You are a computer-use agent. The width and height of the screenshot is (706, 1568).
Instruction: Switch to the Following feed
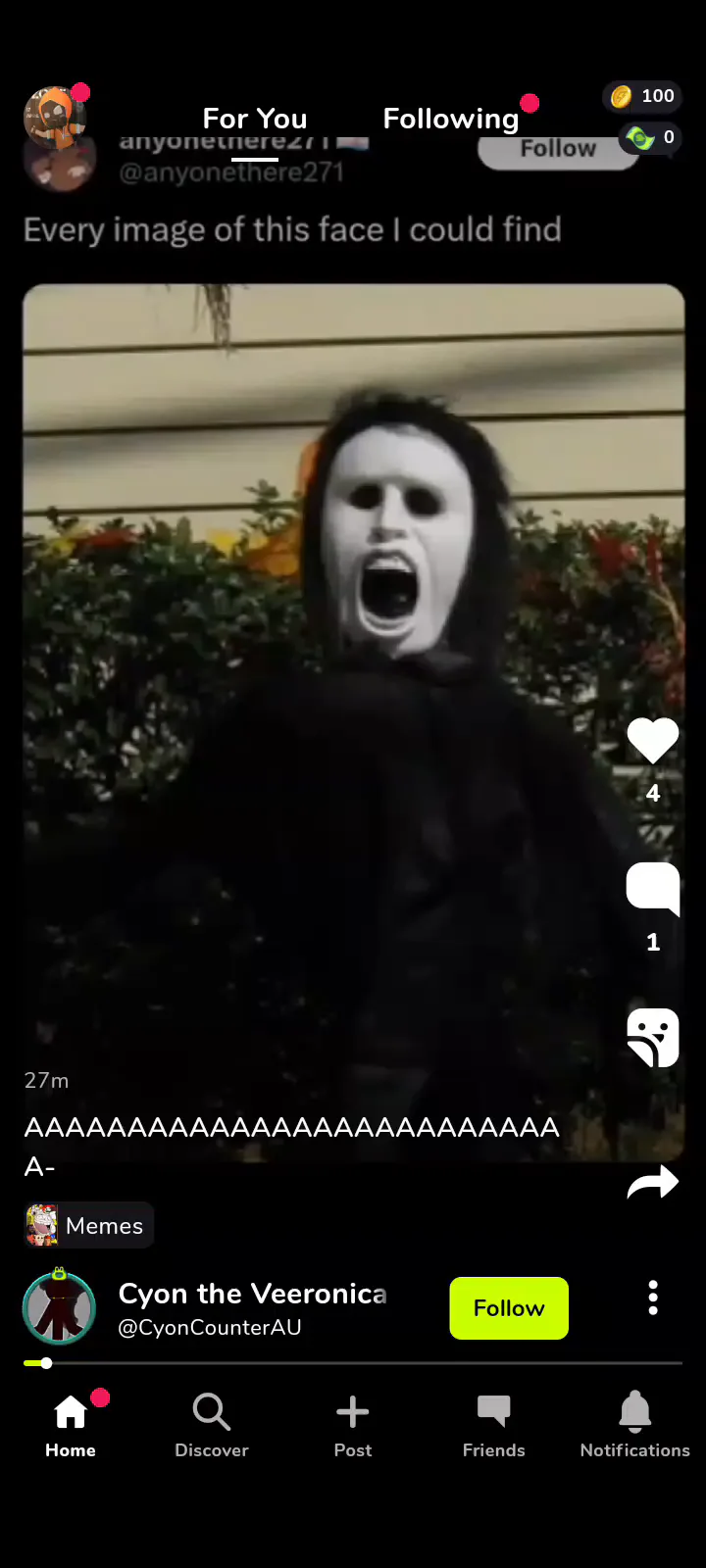[451, 120]
